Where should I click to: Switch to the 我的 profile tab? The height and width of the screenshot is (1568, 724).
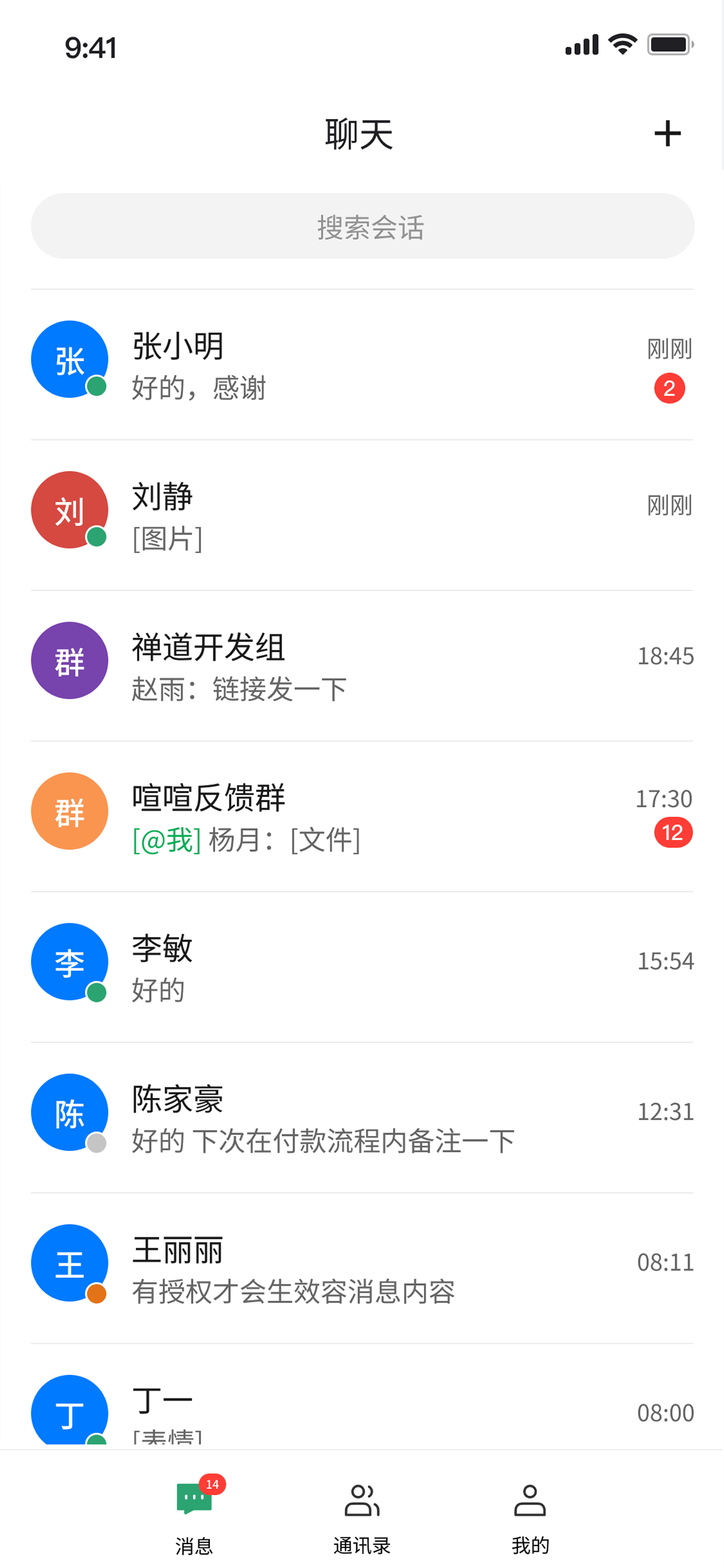pos(530,1514)
